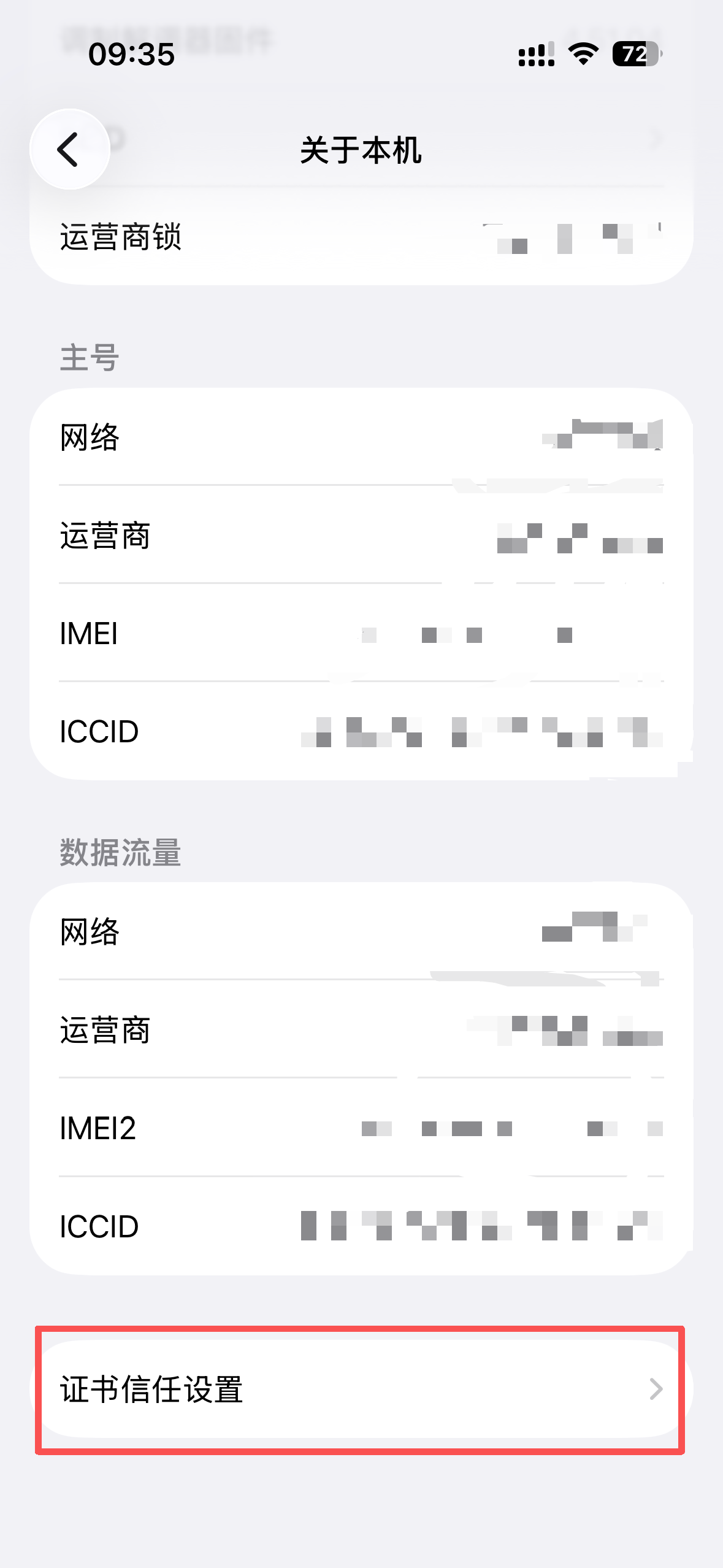
Task: Go back from the 关于本机 page
Action: (69, 149)
